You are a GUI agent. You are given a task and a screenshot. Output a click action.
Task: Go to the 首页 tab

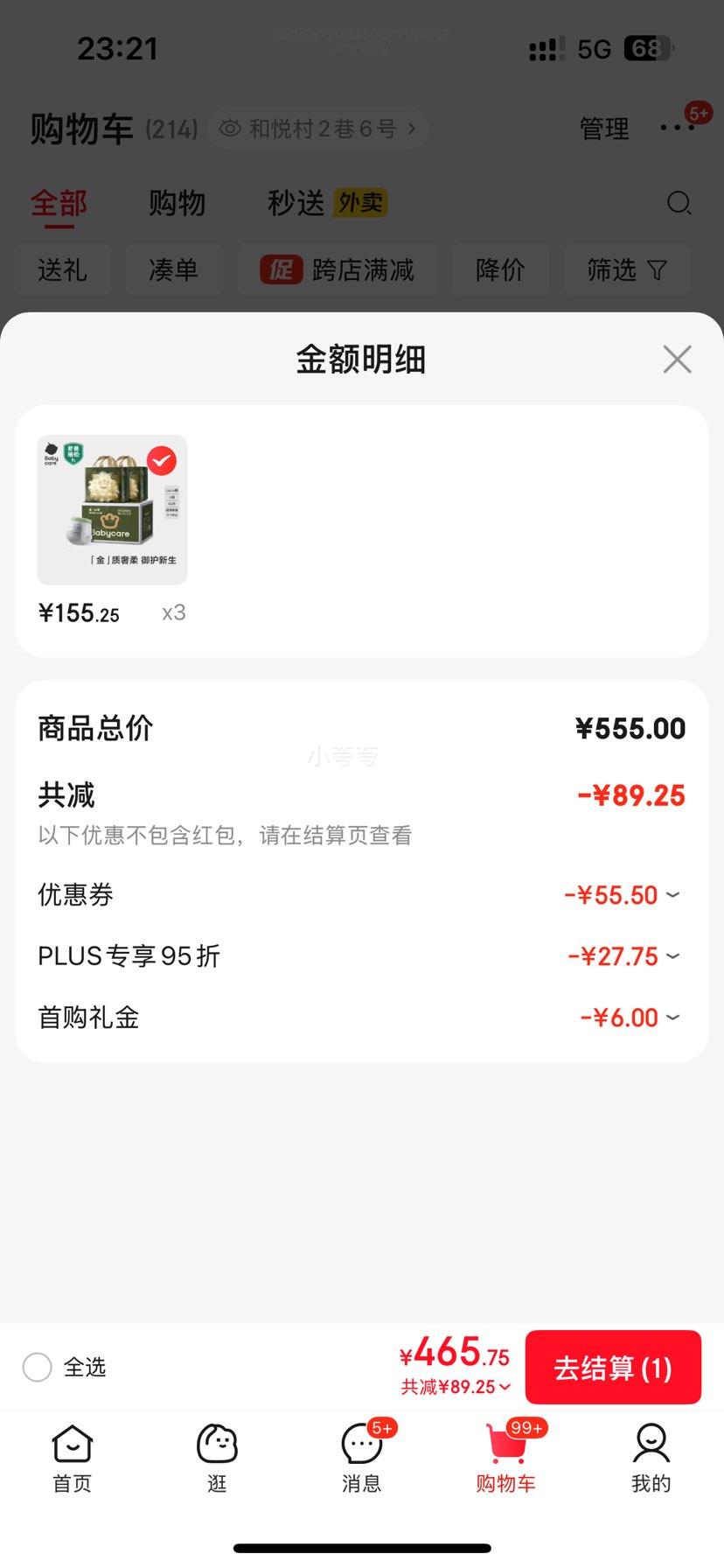pyautogui.click(x=73, y=1459)
